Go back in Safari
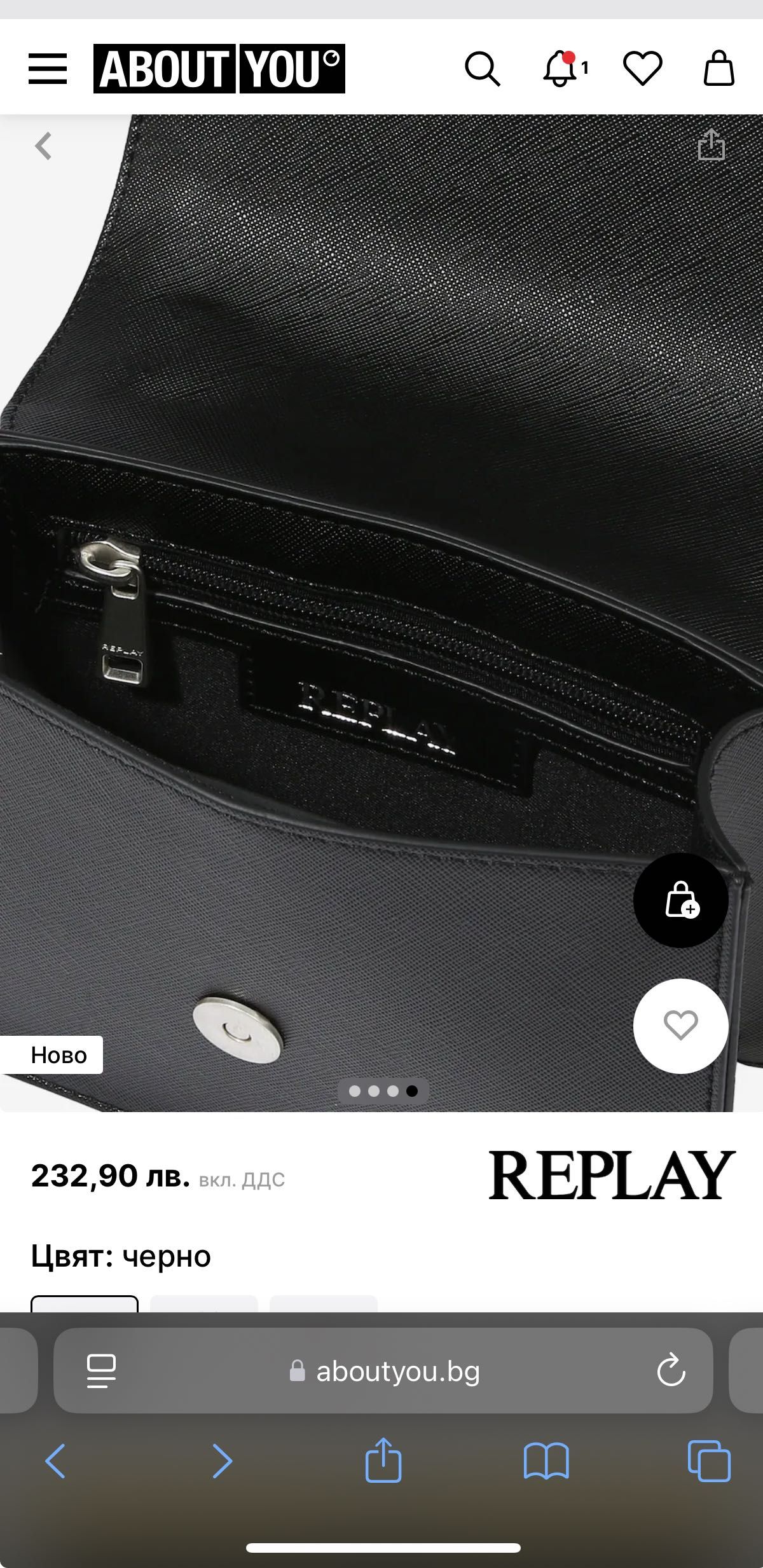Image resolution: width=763 pixels, height=1568 pixels. point(55,1461)
